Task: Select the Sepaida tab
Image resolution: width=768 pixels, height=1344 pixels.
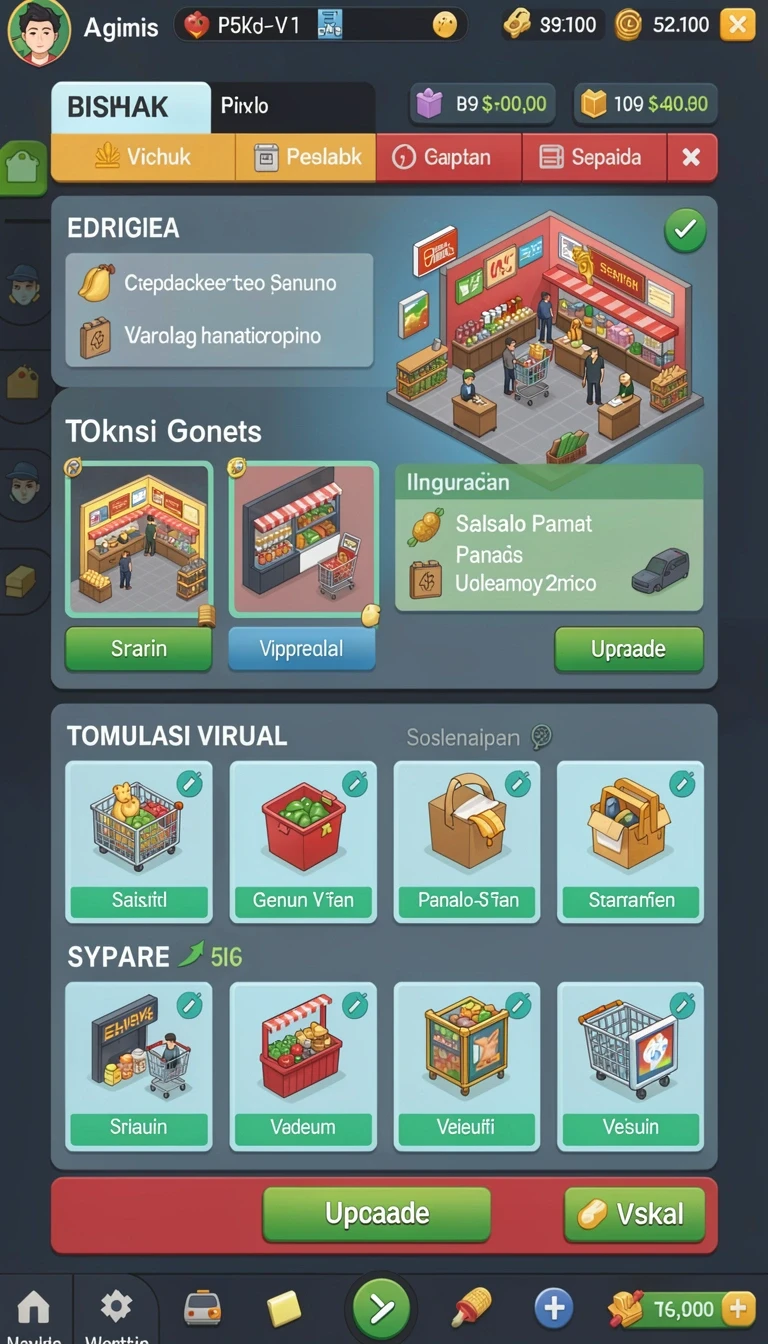Action: coord(594,157)
